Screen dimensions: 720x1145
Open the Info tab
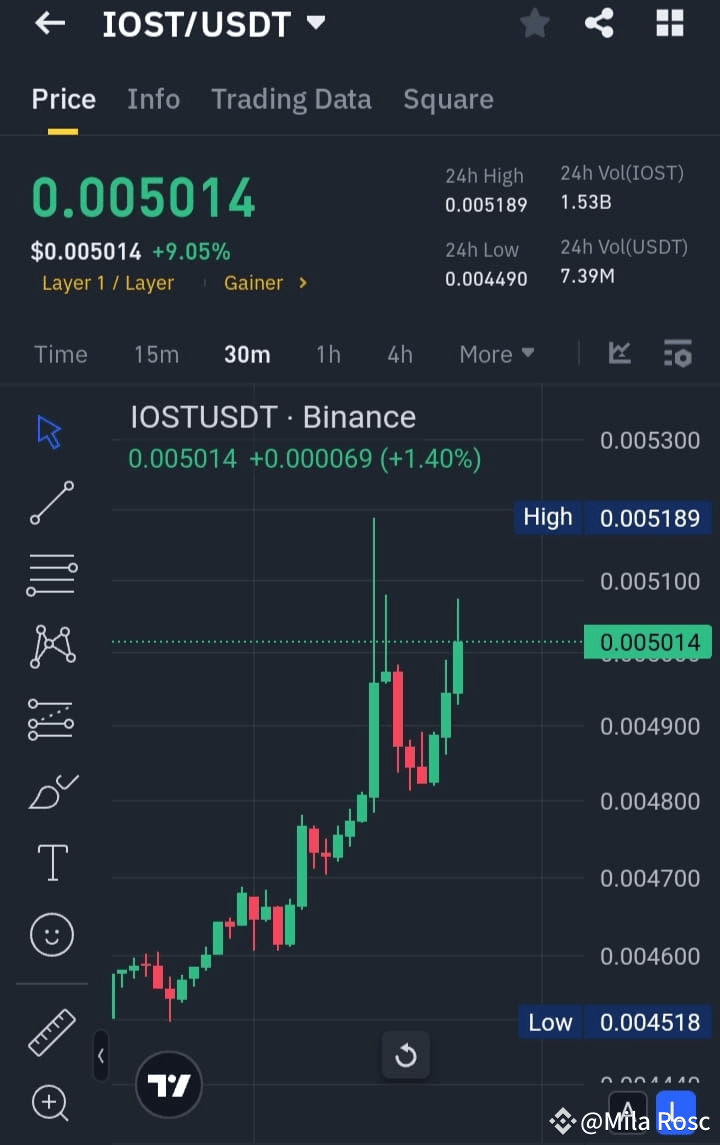click(153, 99)
